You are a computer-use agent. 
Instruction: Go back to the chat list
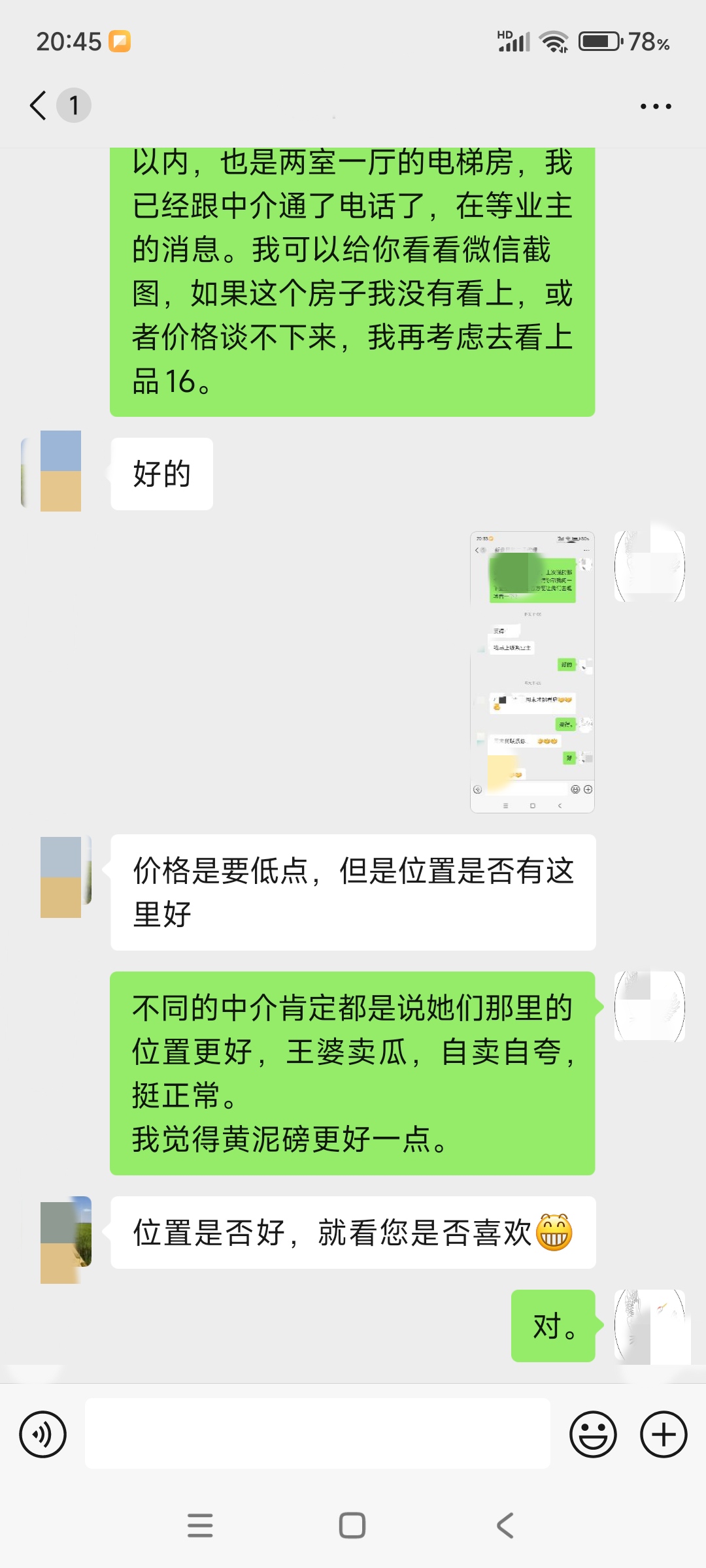pyautogui.click(x=39, y=105)
